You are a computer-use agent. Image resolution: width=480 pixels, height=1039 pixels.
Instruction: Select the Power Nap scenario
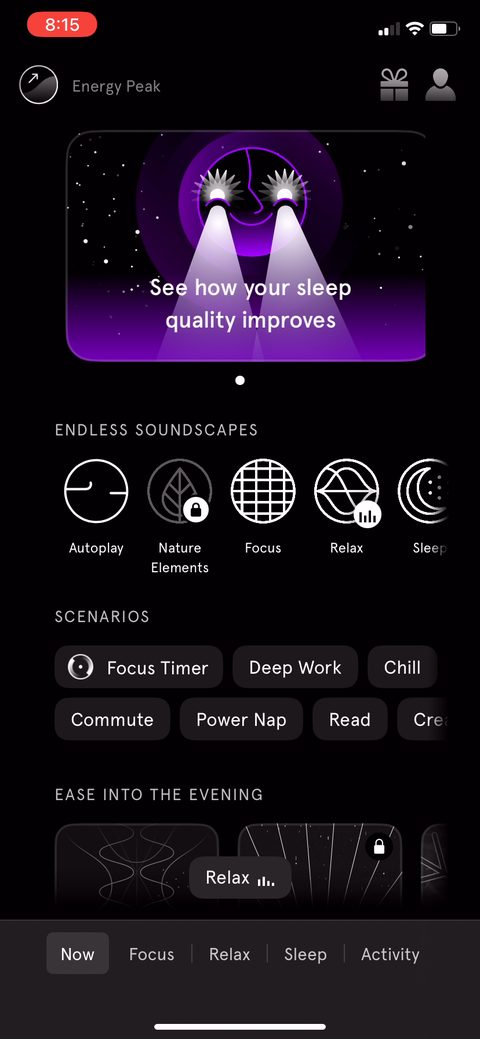241,720
